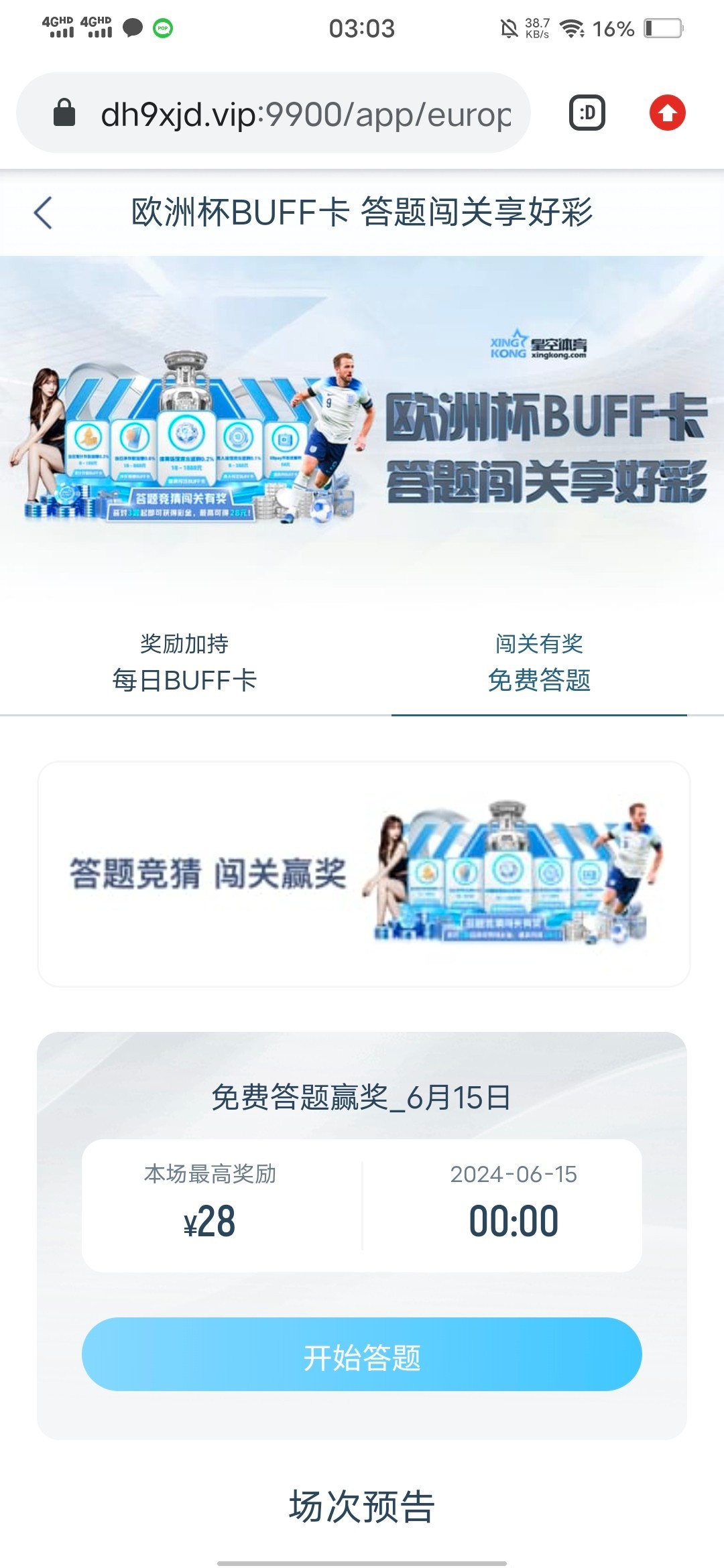The width and height of the screenshot is (724, 1568).
Task: Open the browser tab switcher
Action: click(587, 113)
